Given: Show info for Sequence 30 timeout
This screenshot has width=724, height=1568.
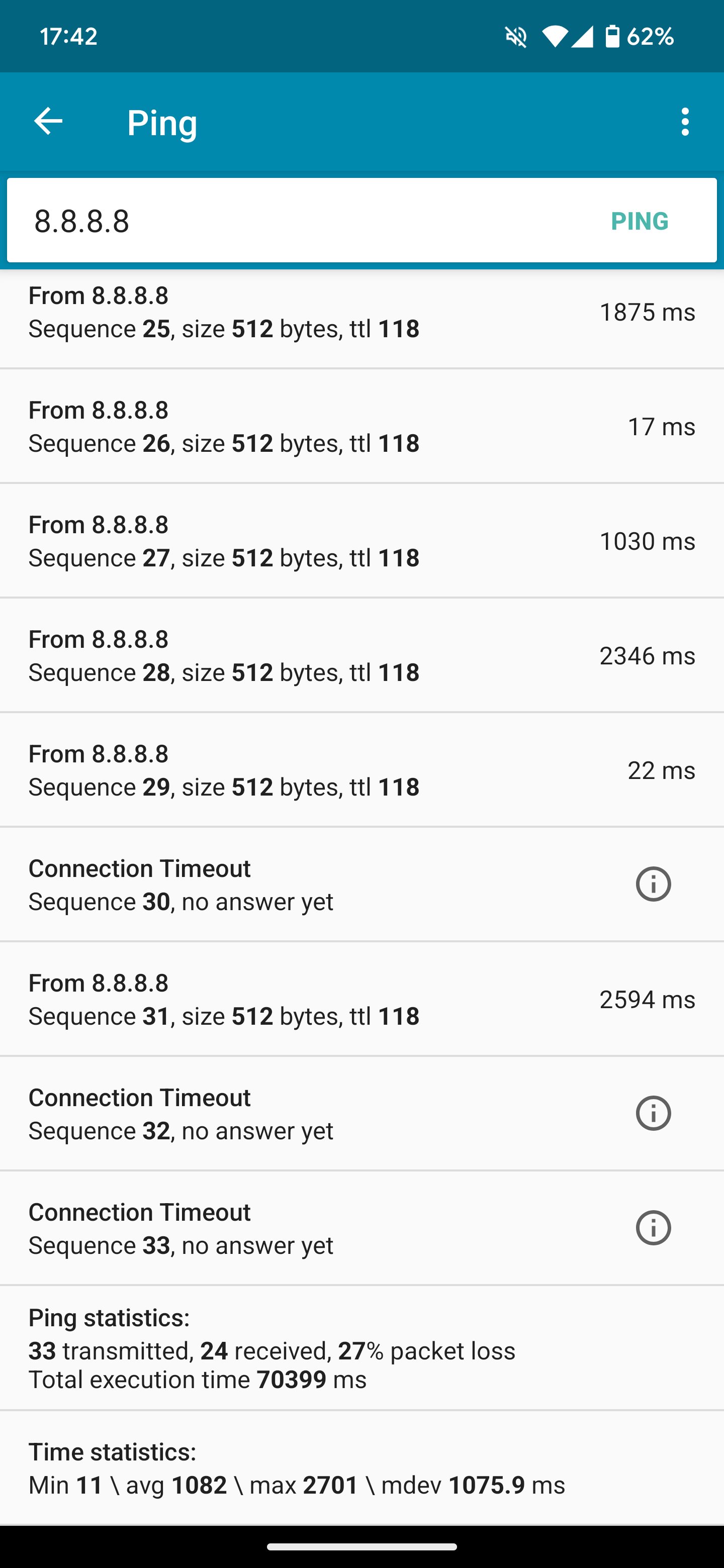Looking at the screenshot, I should pyautogui.click(x=654, y=884).
